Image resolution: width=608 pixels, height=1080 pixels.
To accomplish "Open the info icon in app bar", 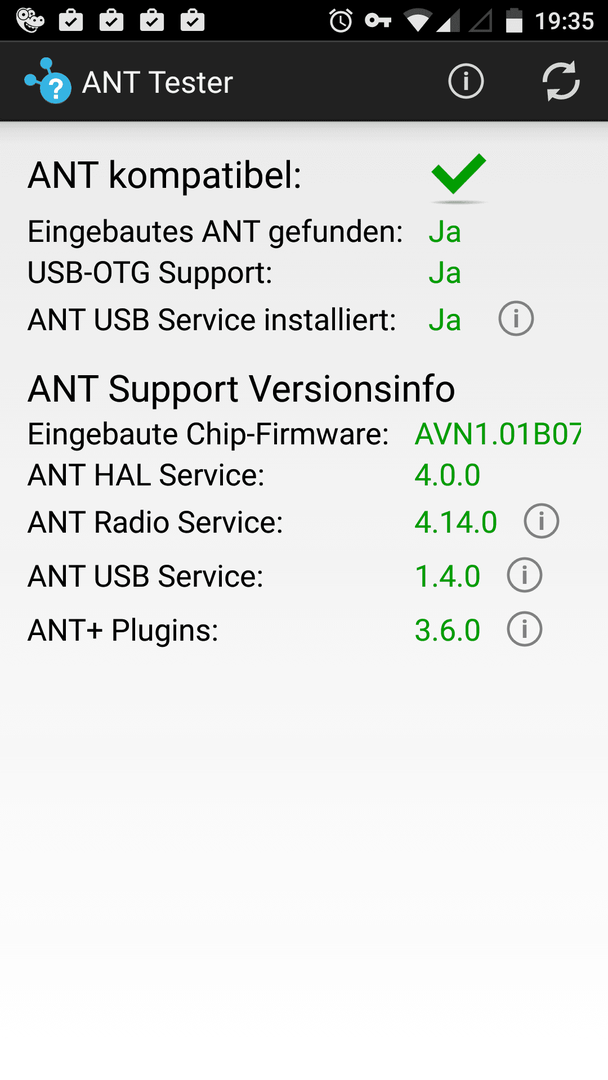I will tap(466, 81).
